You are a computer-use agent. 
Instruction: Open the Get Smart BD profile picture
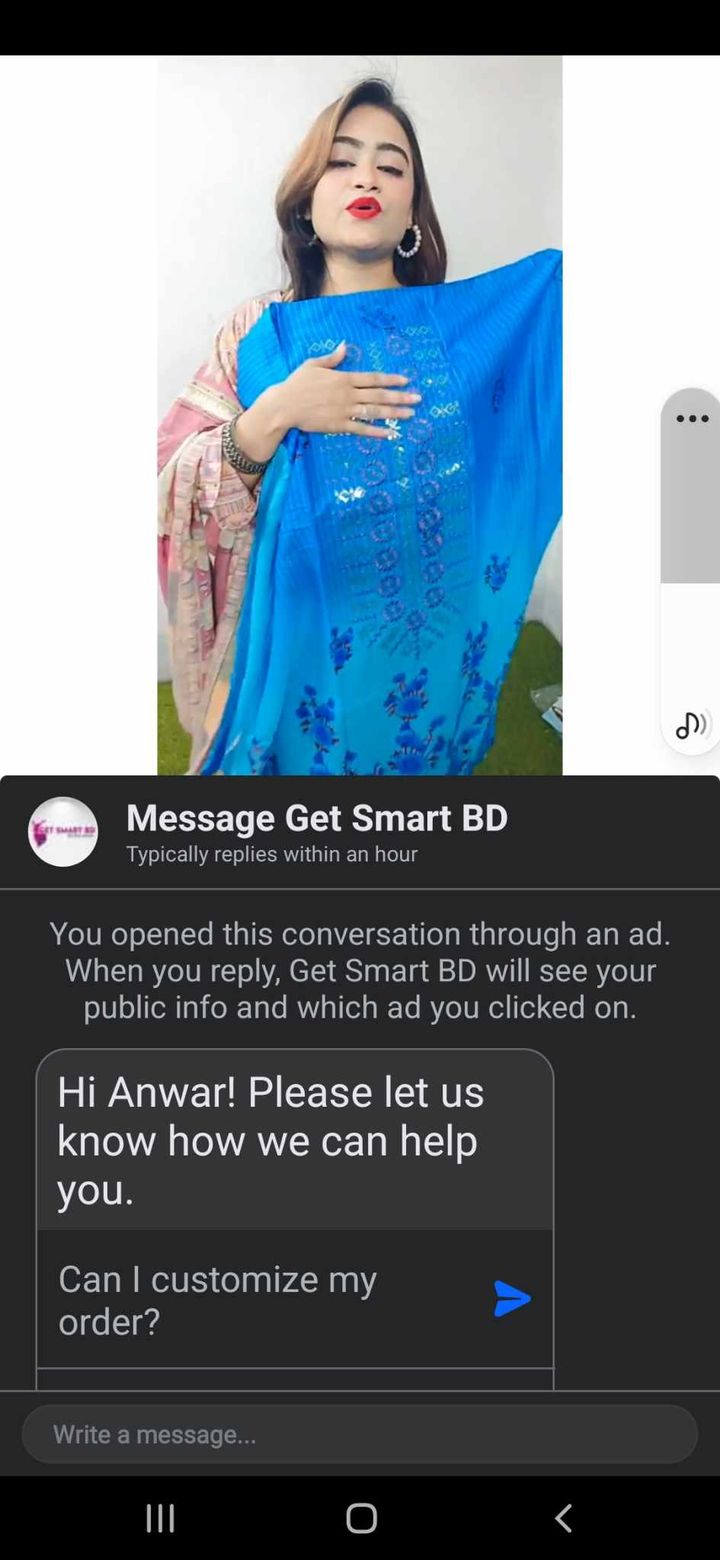click(x=63, y=831)
